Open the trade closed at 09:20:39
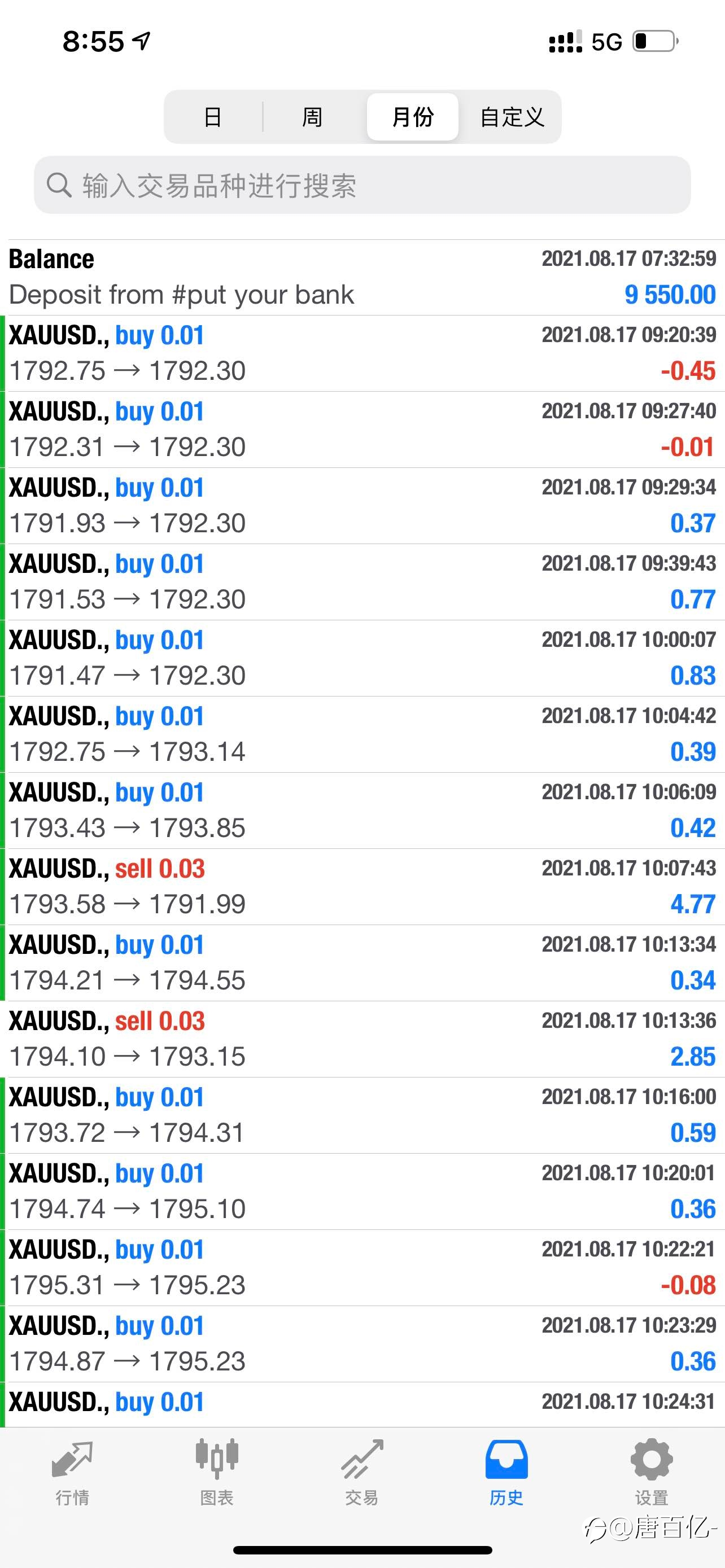725x1568 pixels. pos(362,354)
